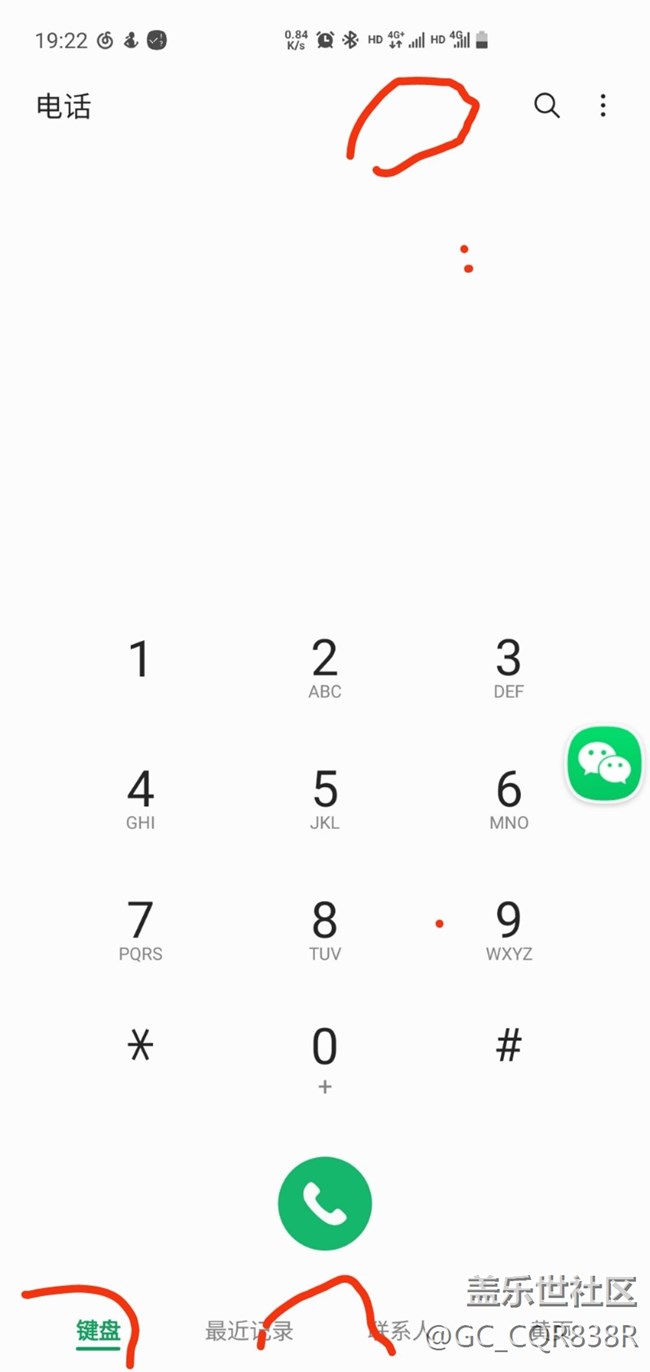This screenshot has height=1372, width=650.
Task: Open the three-dot overflow menu
Action: (x=603, y=105)
